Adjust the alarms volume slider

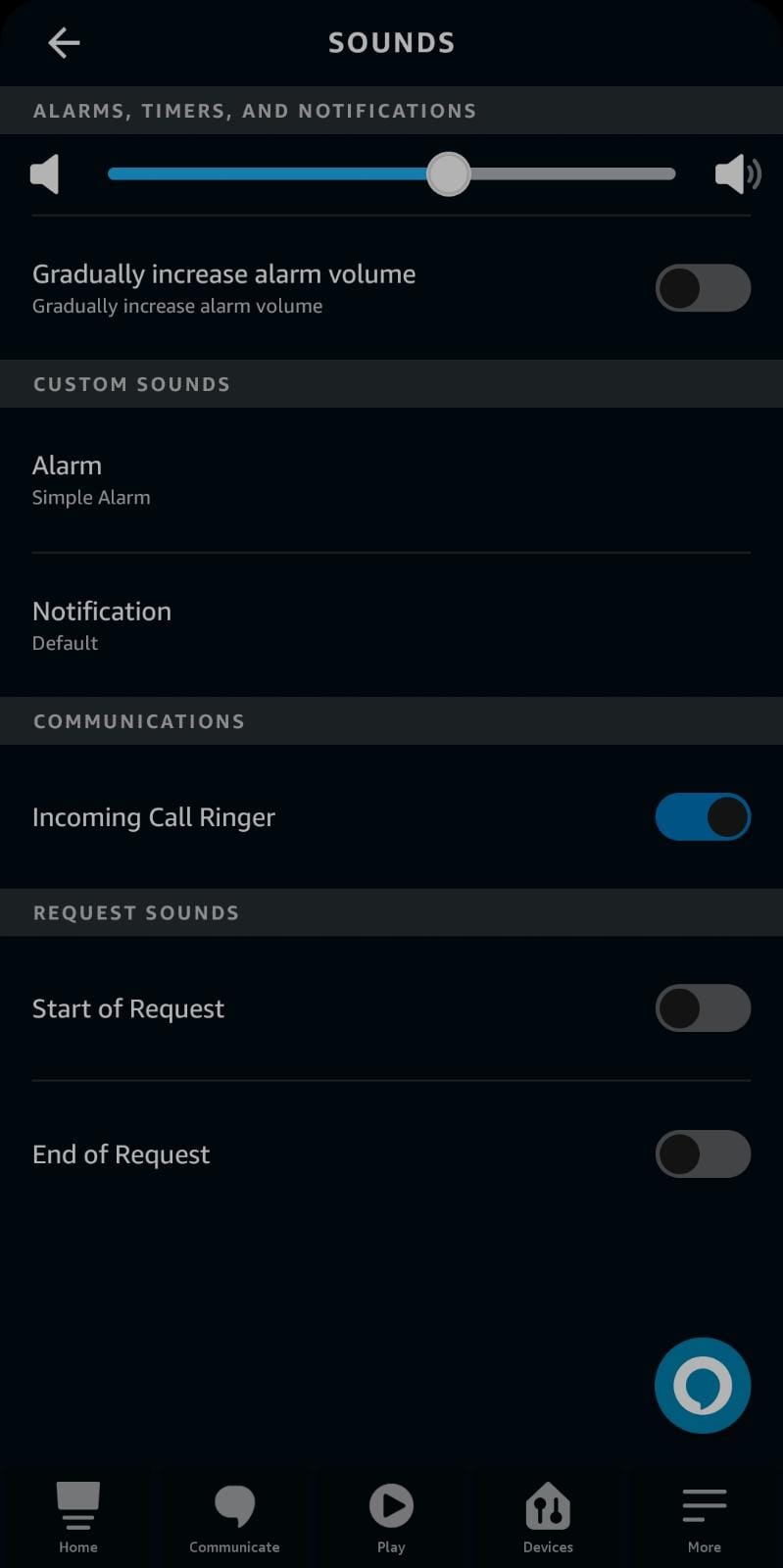coord(449,173)
